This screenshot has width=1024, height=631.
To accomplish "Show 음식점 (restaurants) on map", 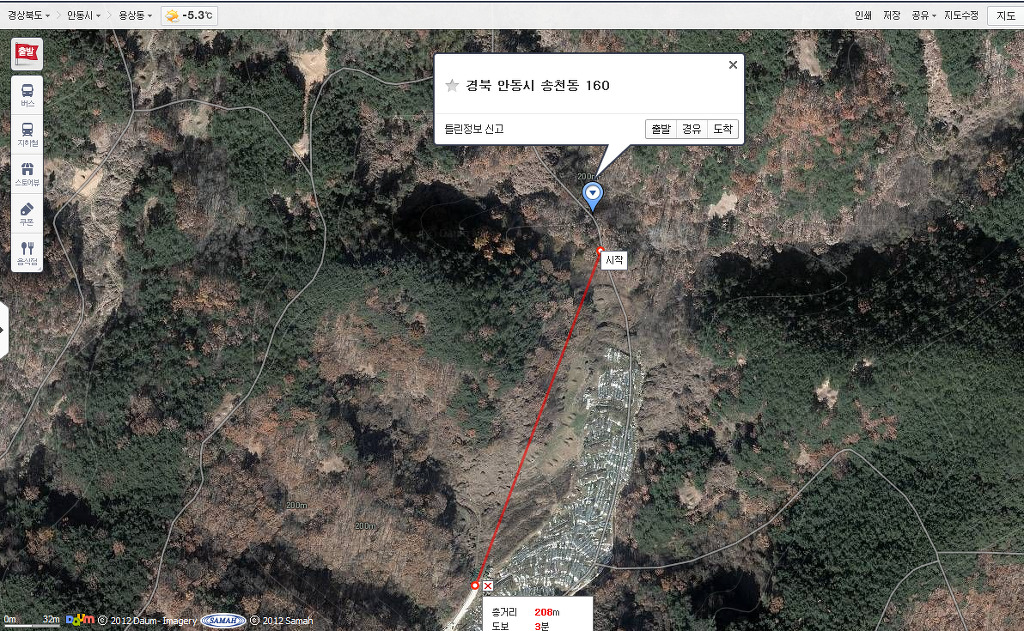I will (26, 252).
